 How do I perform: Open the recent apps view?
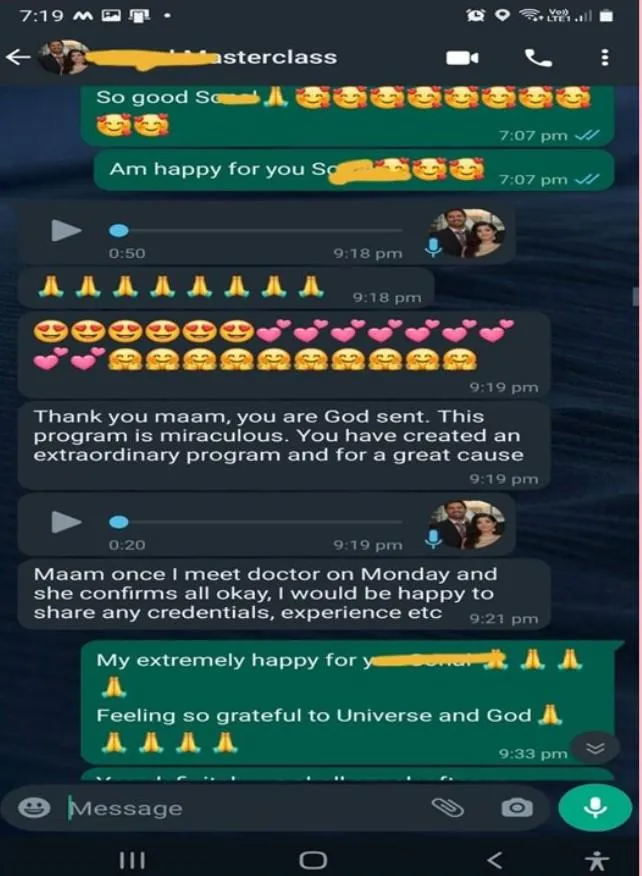pos(132,860)
